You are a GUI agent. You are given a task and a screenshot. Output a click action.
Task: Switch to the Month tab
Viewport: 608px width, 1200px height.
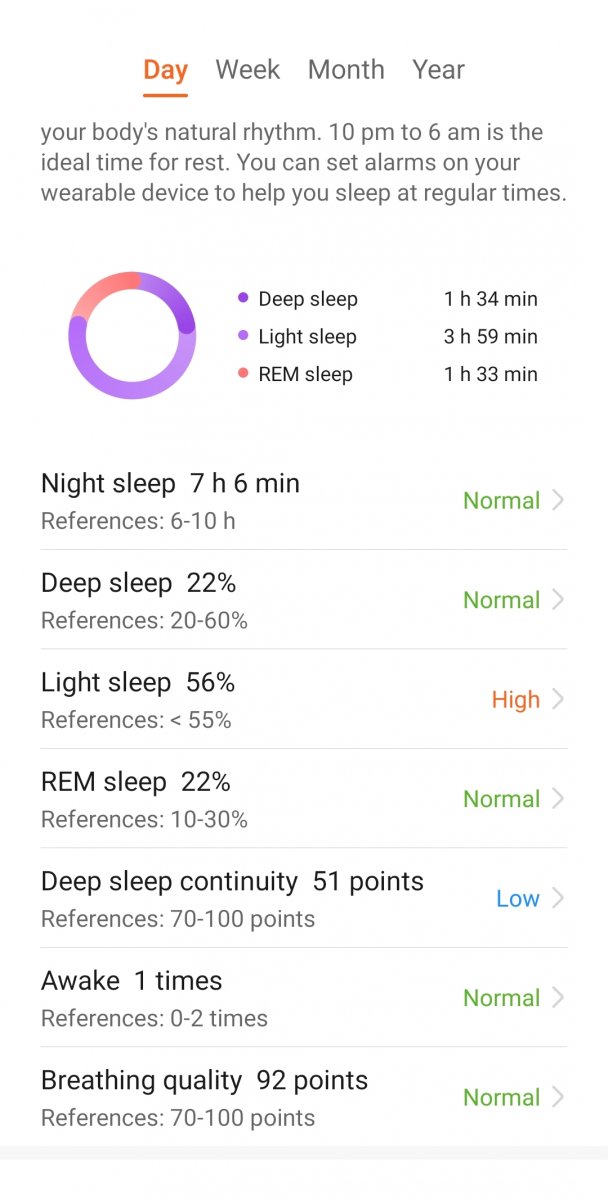[x=346, y=70]
